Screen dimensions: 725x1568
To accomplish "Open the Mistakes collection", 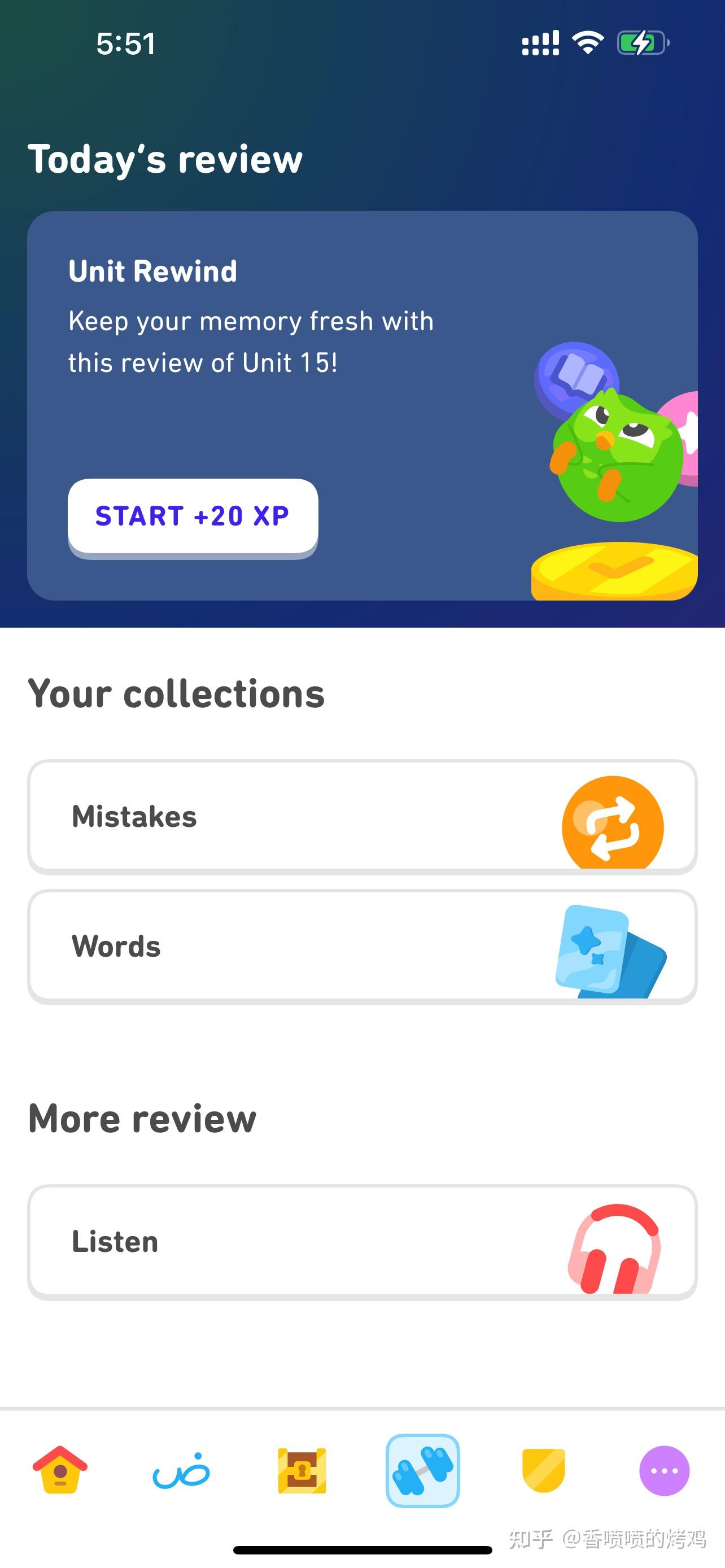I will click(362, 816).
